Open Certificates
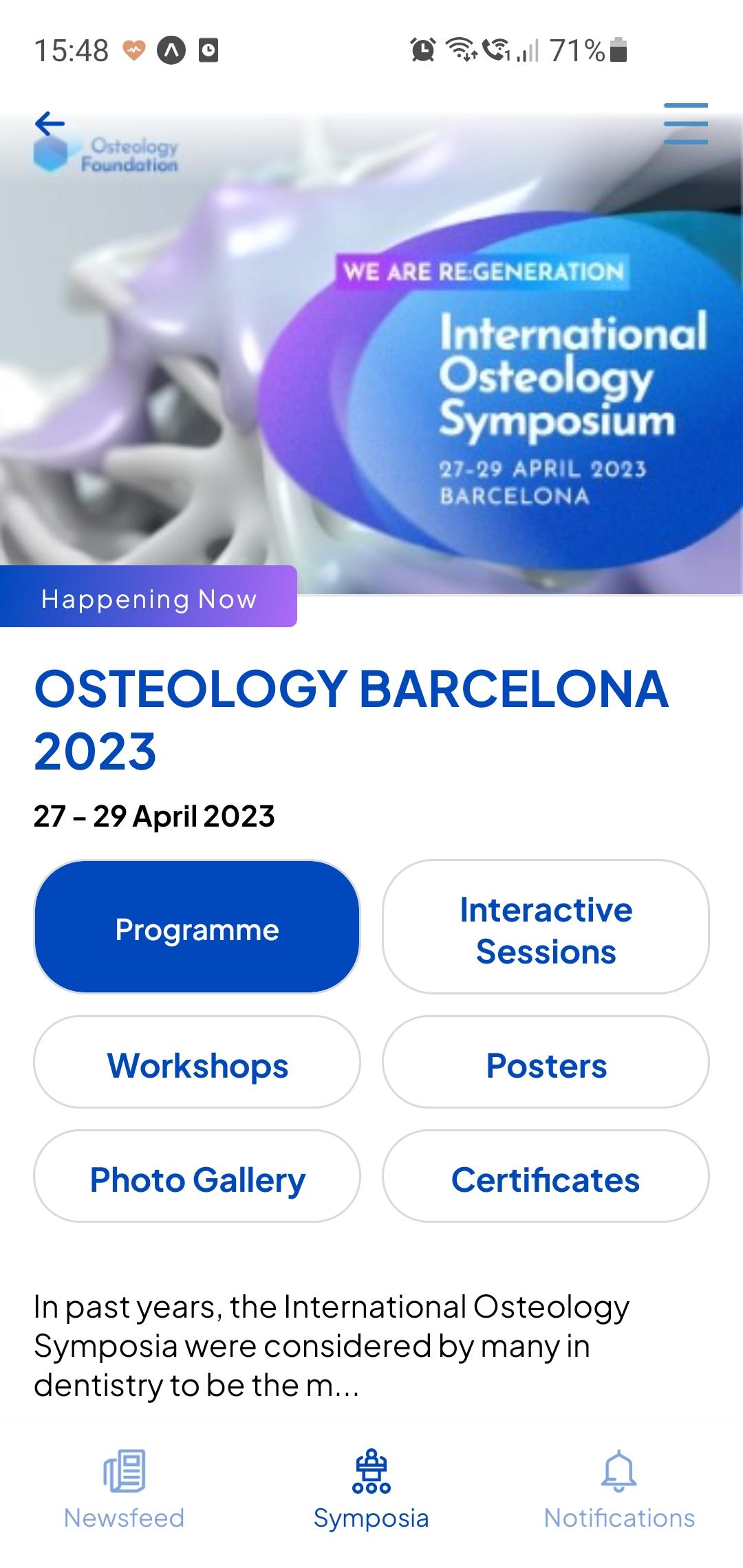Viewport: 743px width, 1568px height. point(546,1176)
